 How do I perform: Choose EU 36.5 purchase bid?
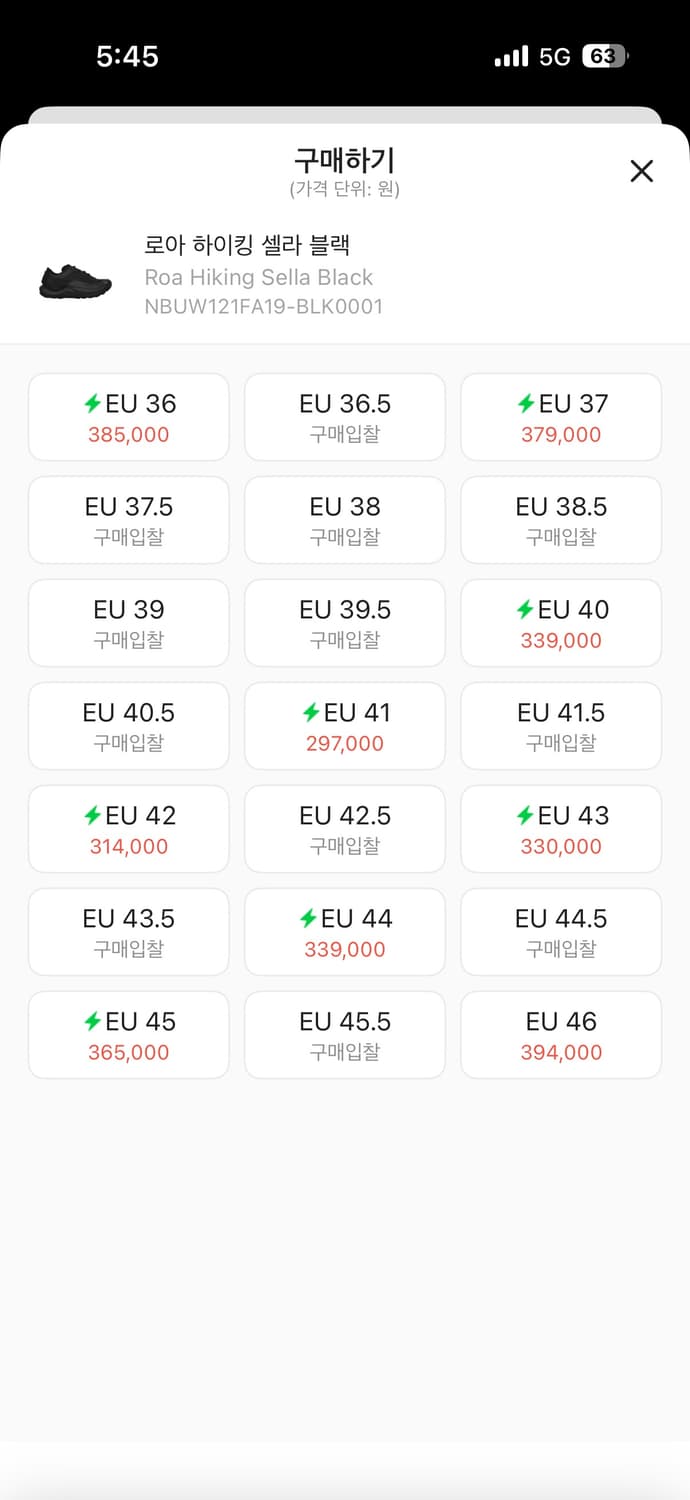tap(345, 417)
